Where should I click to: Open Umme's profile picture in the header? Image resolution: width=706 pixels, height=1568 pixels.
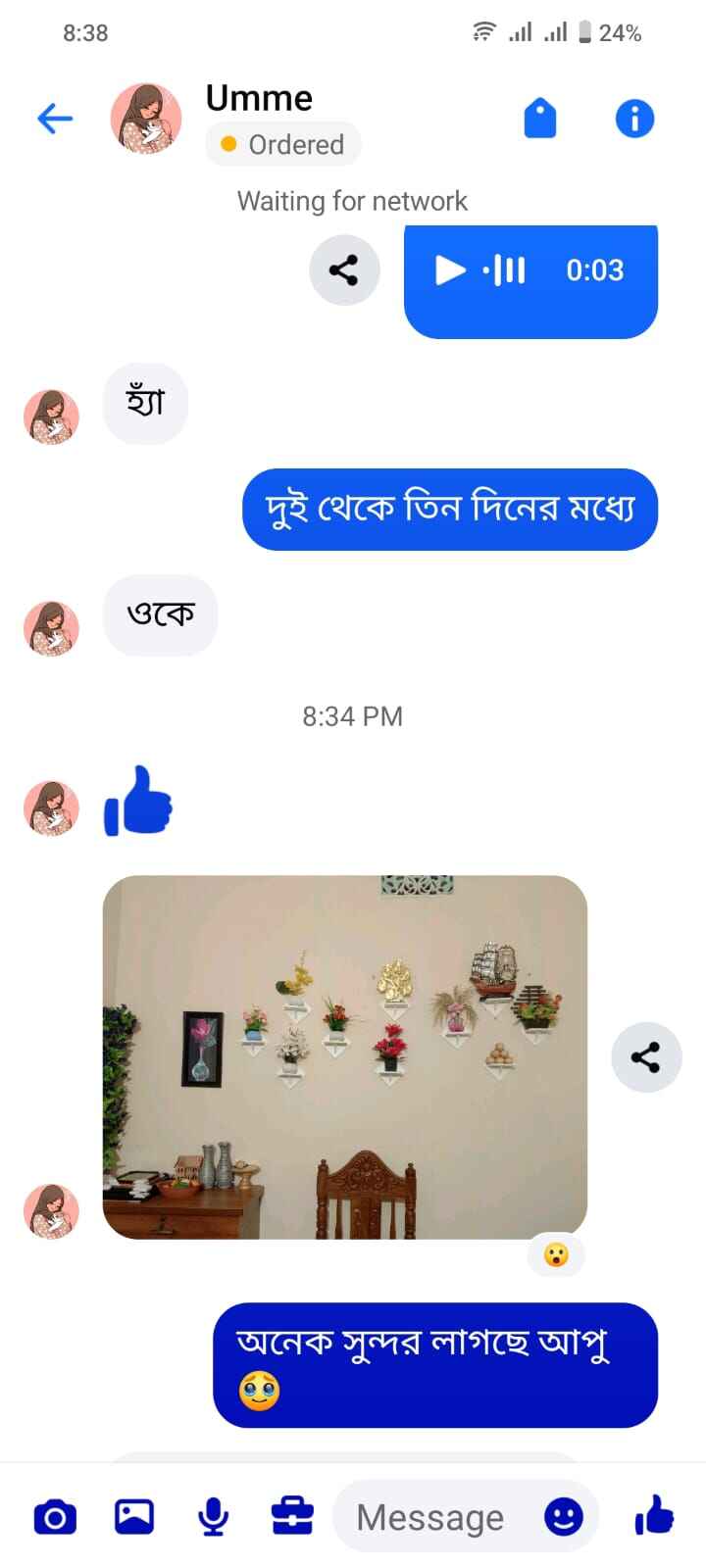146,119
